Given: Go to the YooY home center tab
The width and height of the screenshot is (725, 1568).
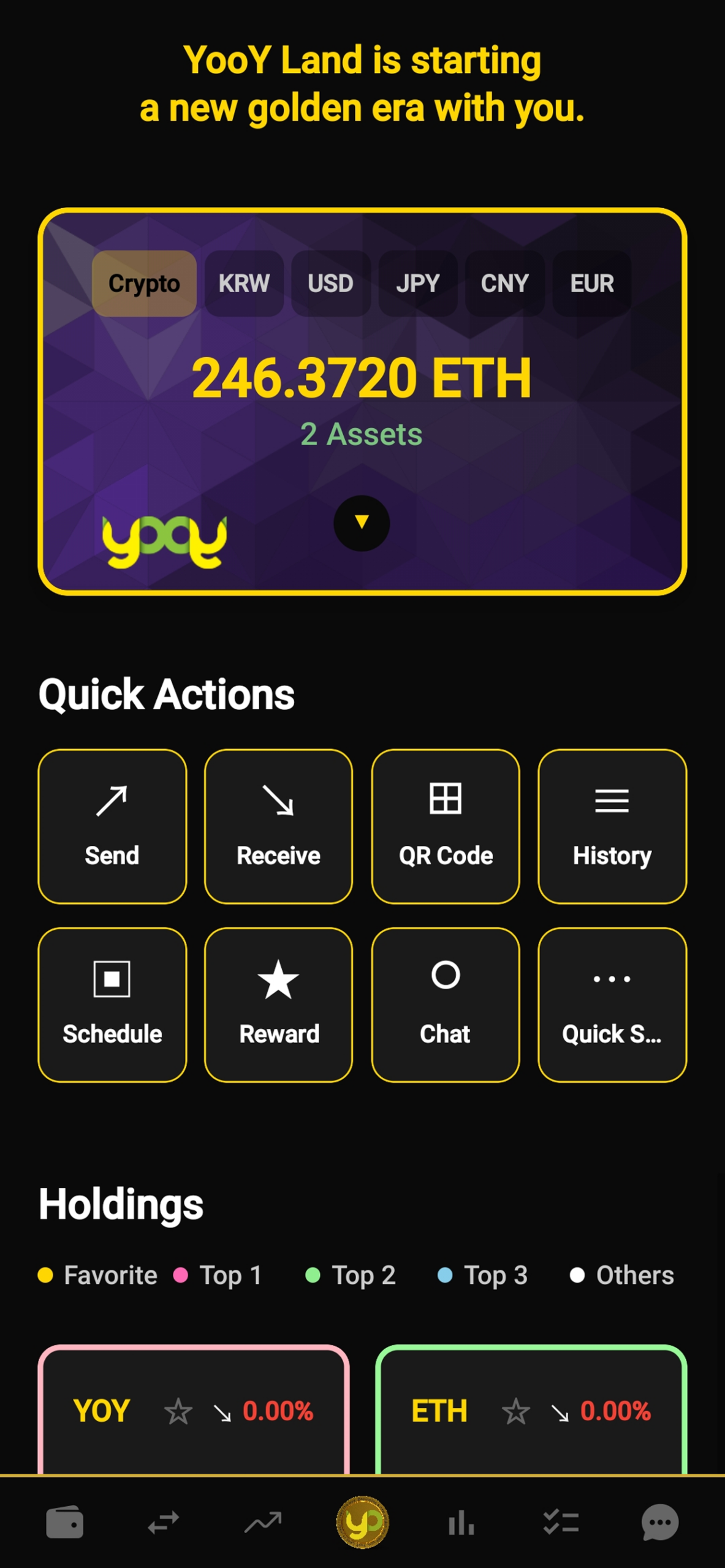Looking at the screenshot, I should coord(362,1521).
